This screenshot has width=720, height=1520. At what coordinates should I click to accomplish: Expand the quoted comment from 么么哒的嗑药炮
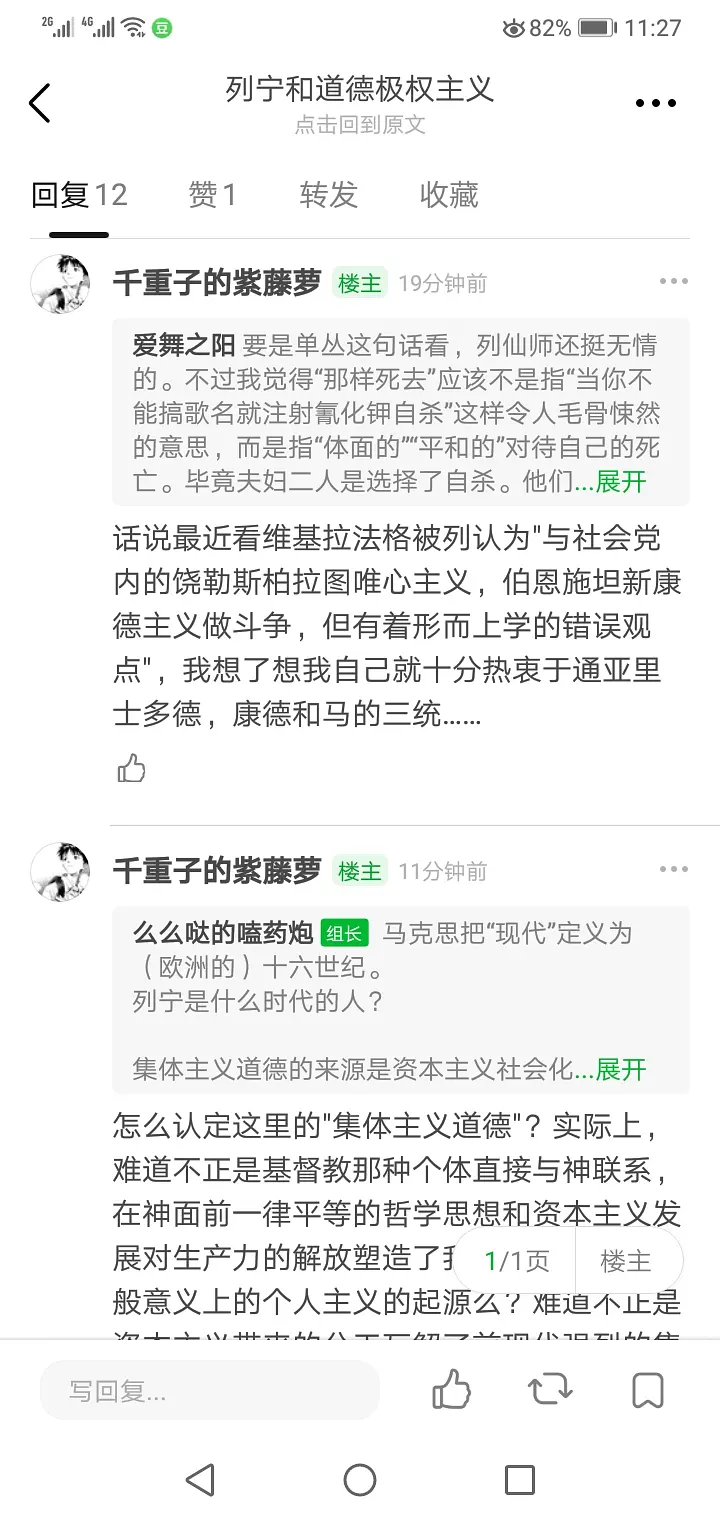(x=621, y=1070)
